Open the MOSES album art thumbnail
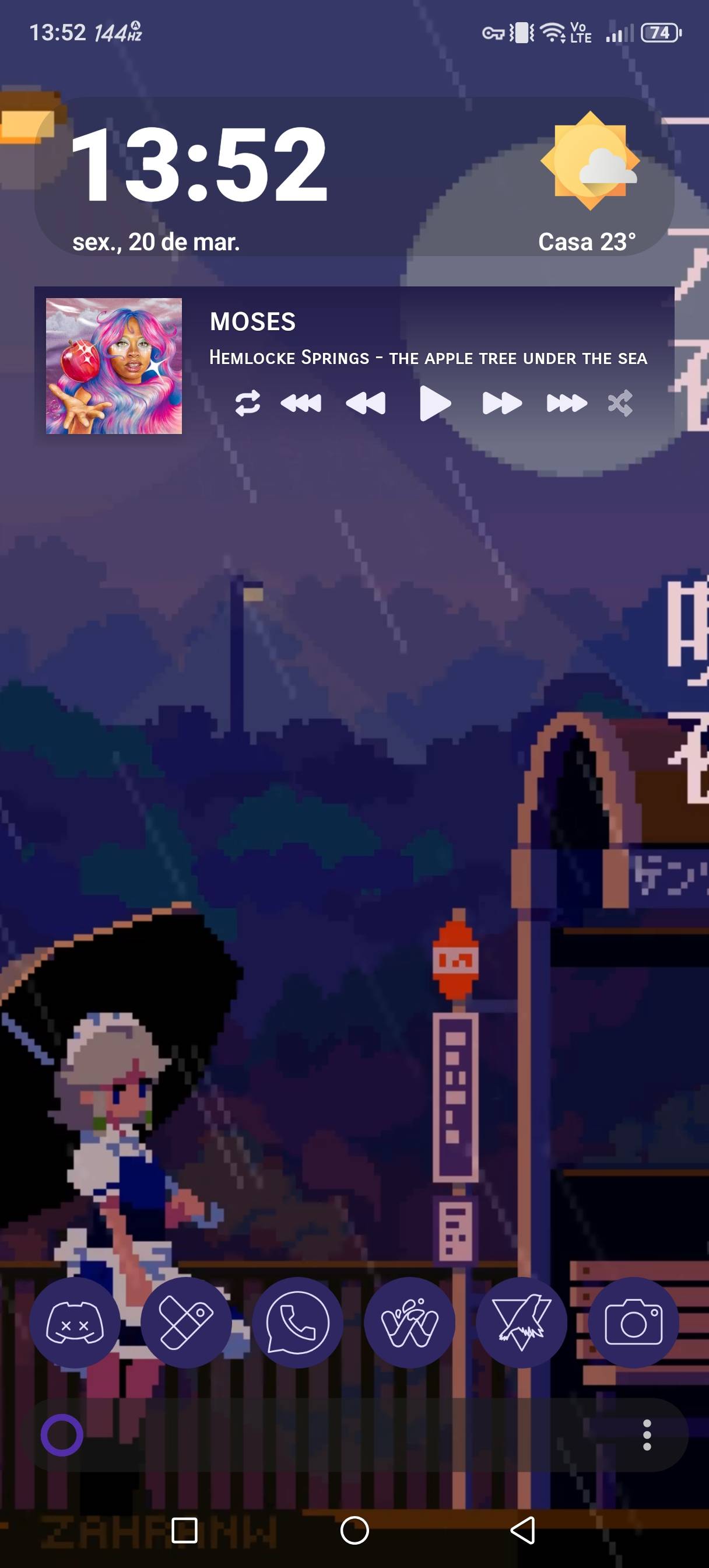The image size is (709, 1568). coord(114,366)
